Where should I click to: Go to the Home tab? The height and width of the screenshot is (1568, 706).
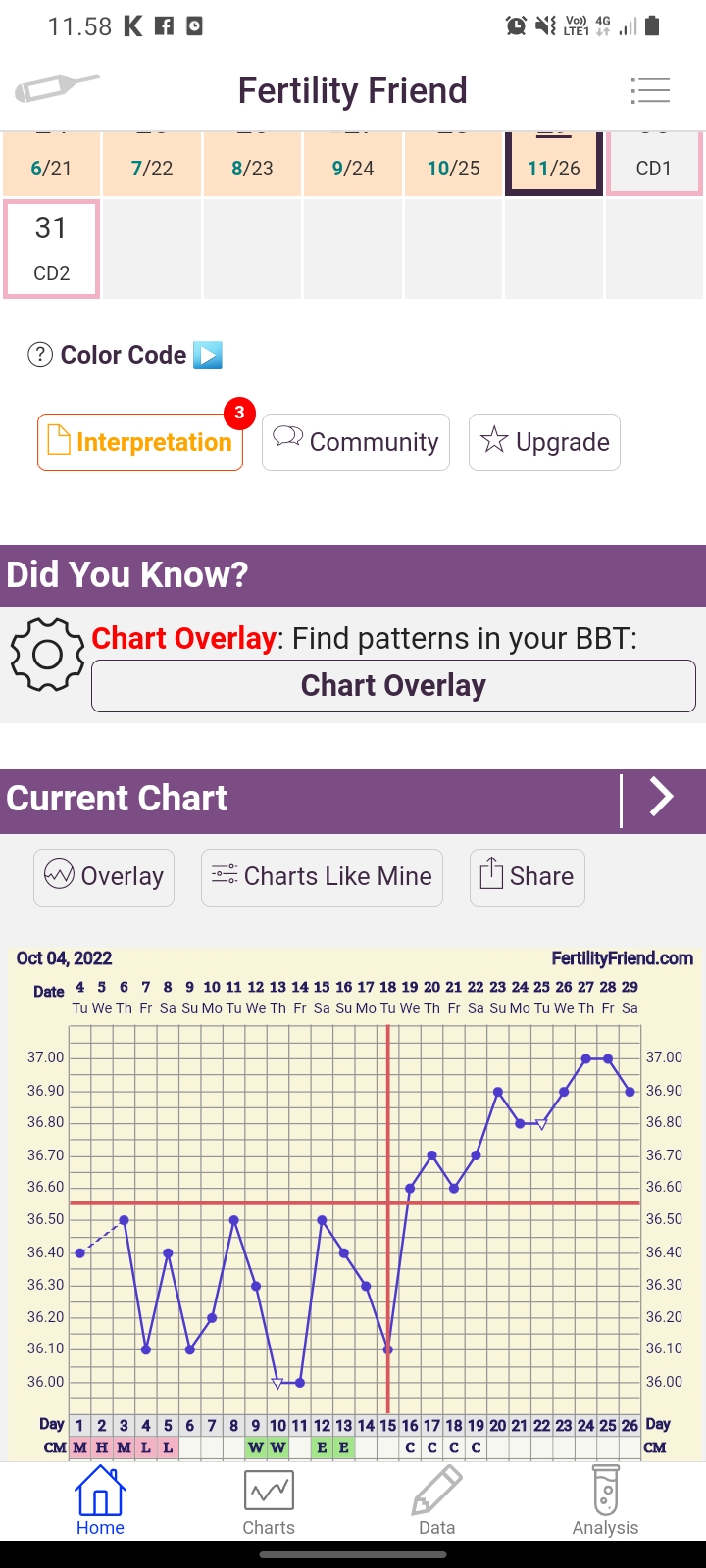point(100,1501)
